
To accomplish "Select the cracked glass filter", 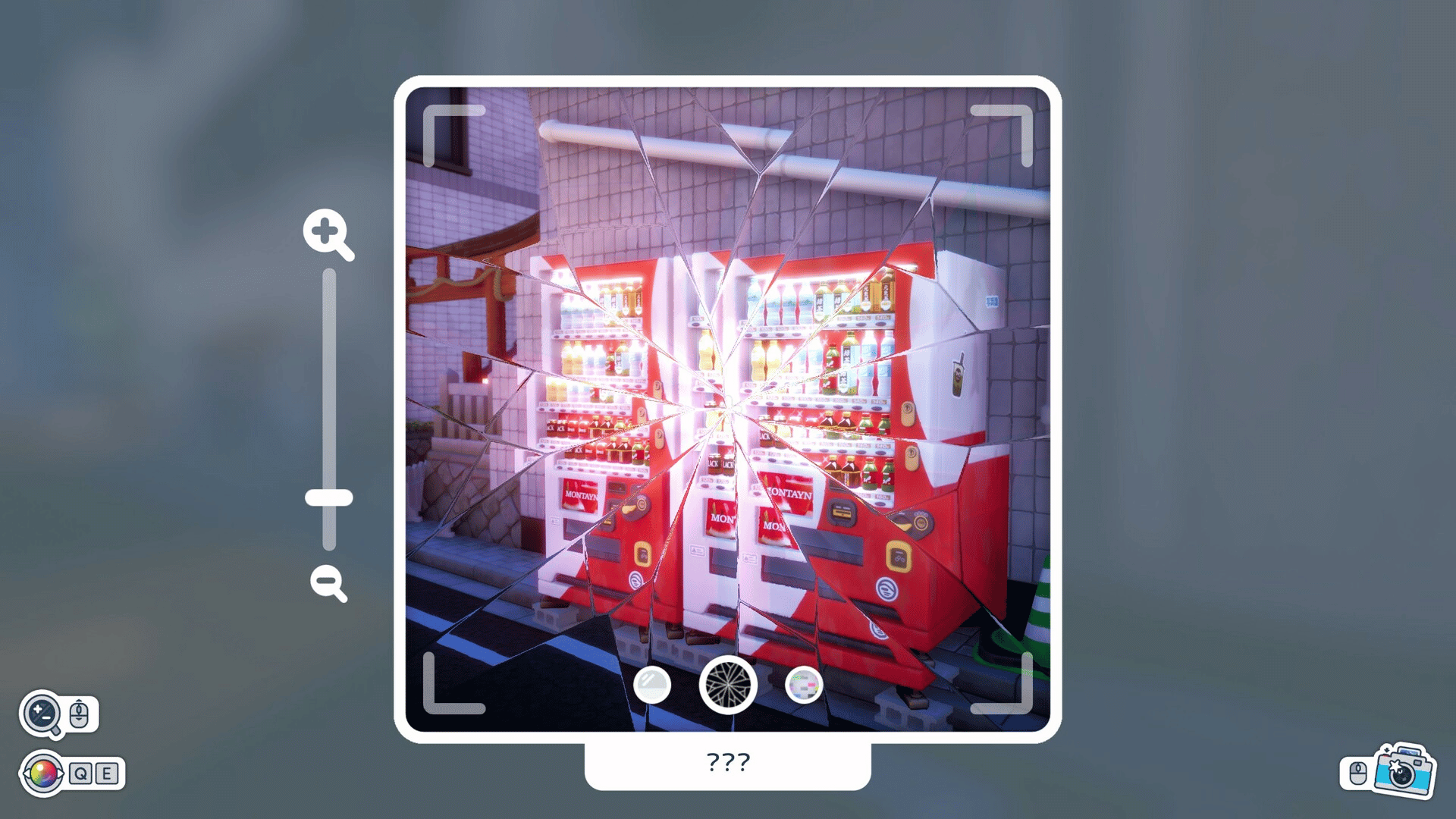I will [x=728, y=686].
